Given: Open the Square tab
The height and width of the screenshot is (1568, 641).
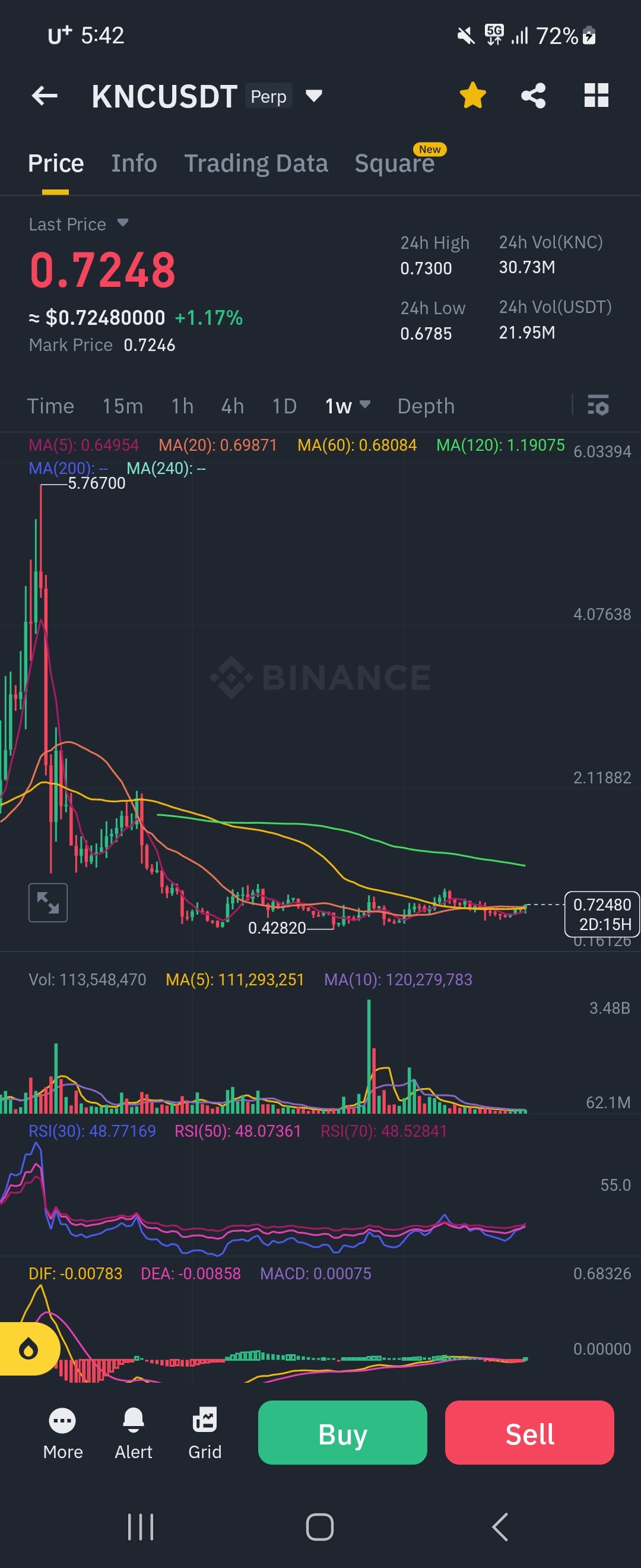Looking at the screenshot, I should tap(395, 163).
